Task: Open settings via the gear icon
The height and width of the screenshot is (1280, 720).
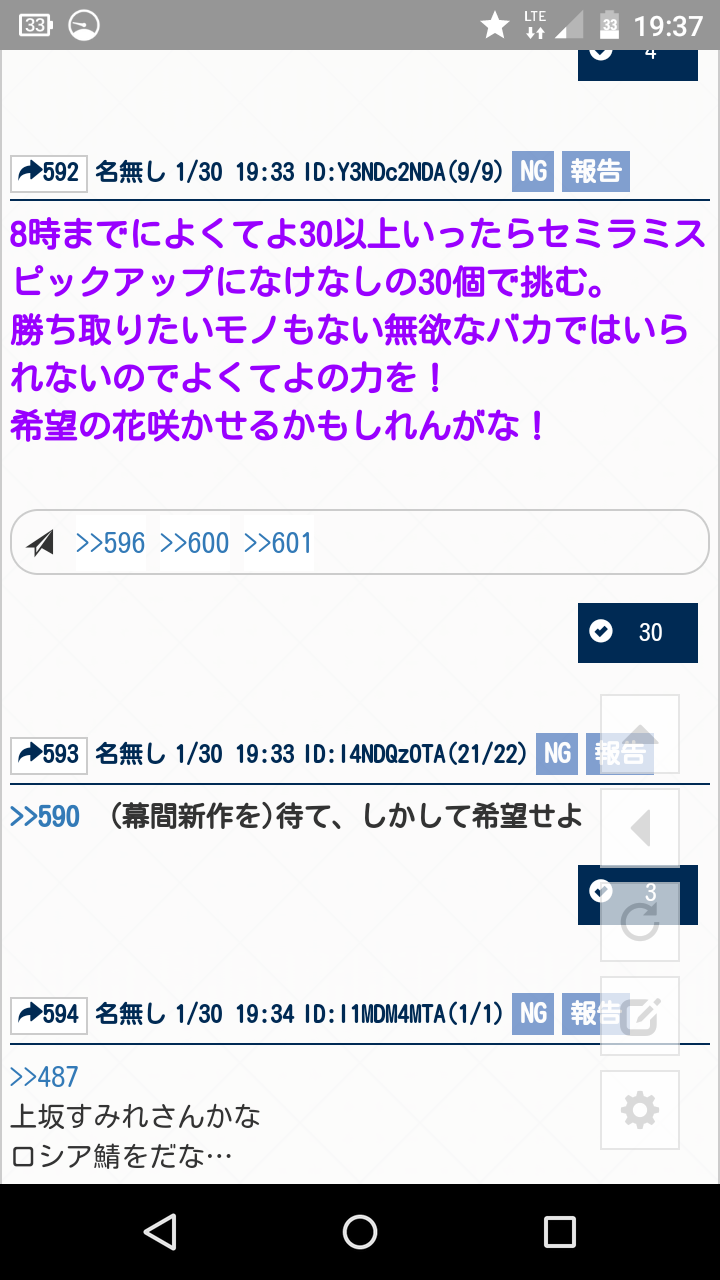Action: (640, 1110)
